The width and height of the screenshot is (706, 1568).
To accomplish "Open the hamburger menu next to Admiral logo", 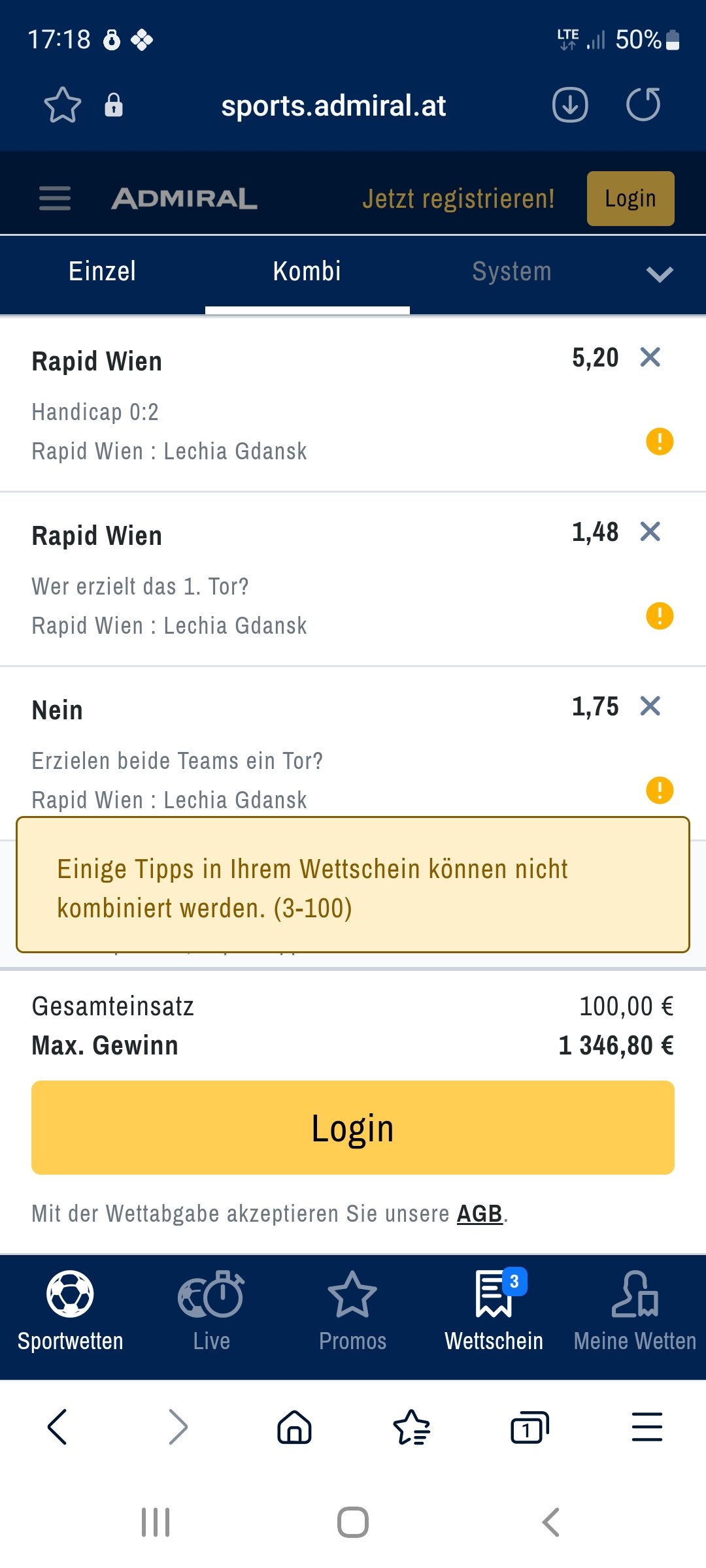I will point(55,199).
